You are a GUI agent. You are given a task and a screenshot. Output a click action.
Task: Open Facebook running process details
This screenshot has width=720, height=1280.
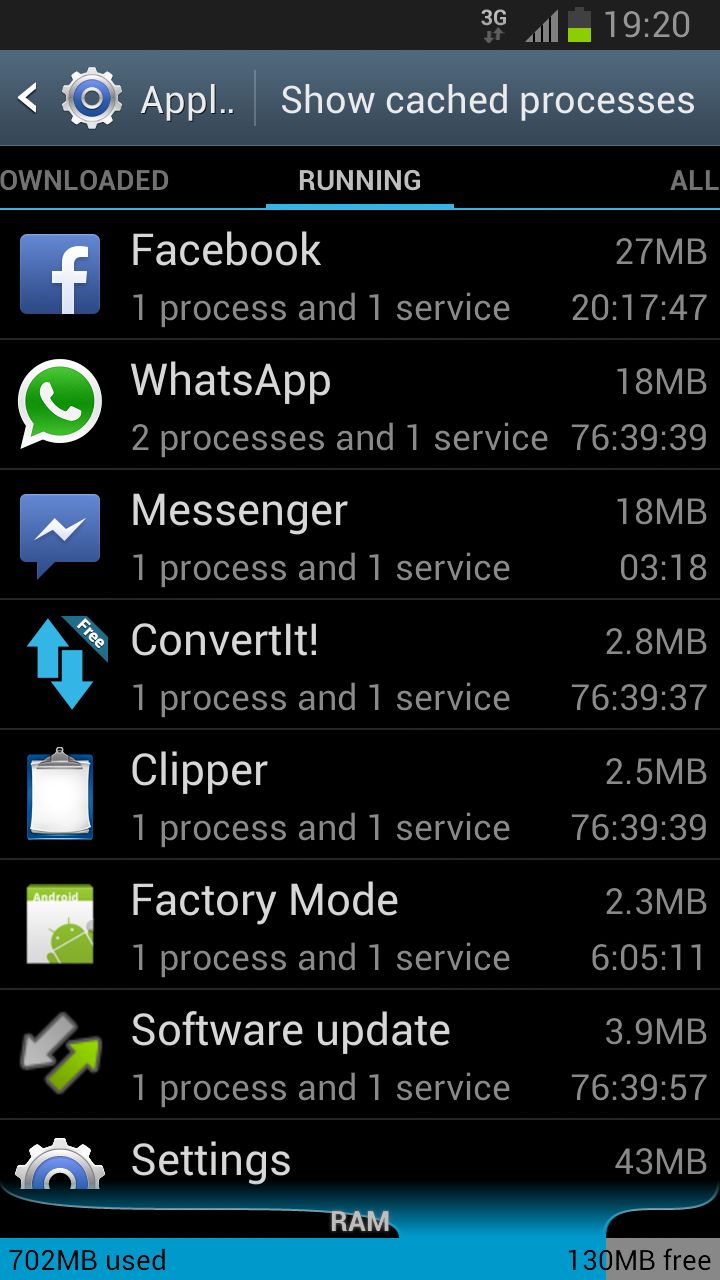(x=360, y=276)
